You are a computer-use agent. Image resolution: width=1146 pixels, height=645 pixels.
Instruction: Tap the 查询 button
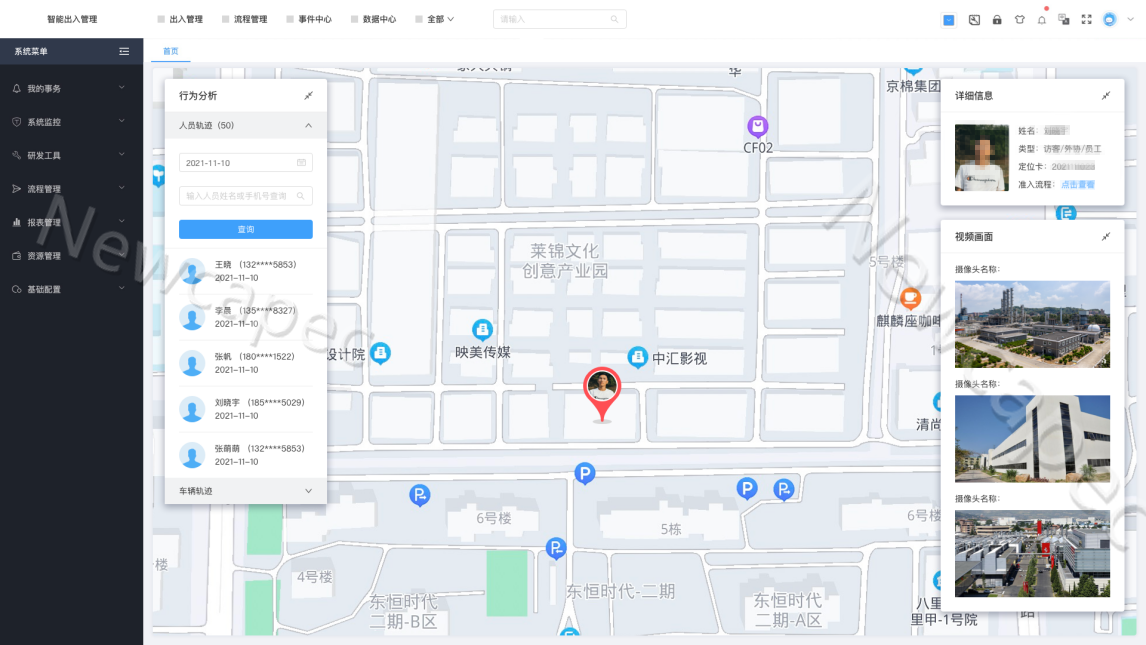pyautogui.click(x=245, y=229)
